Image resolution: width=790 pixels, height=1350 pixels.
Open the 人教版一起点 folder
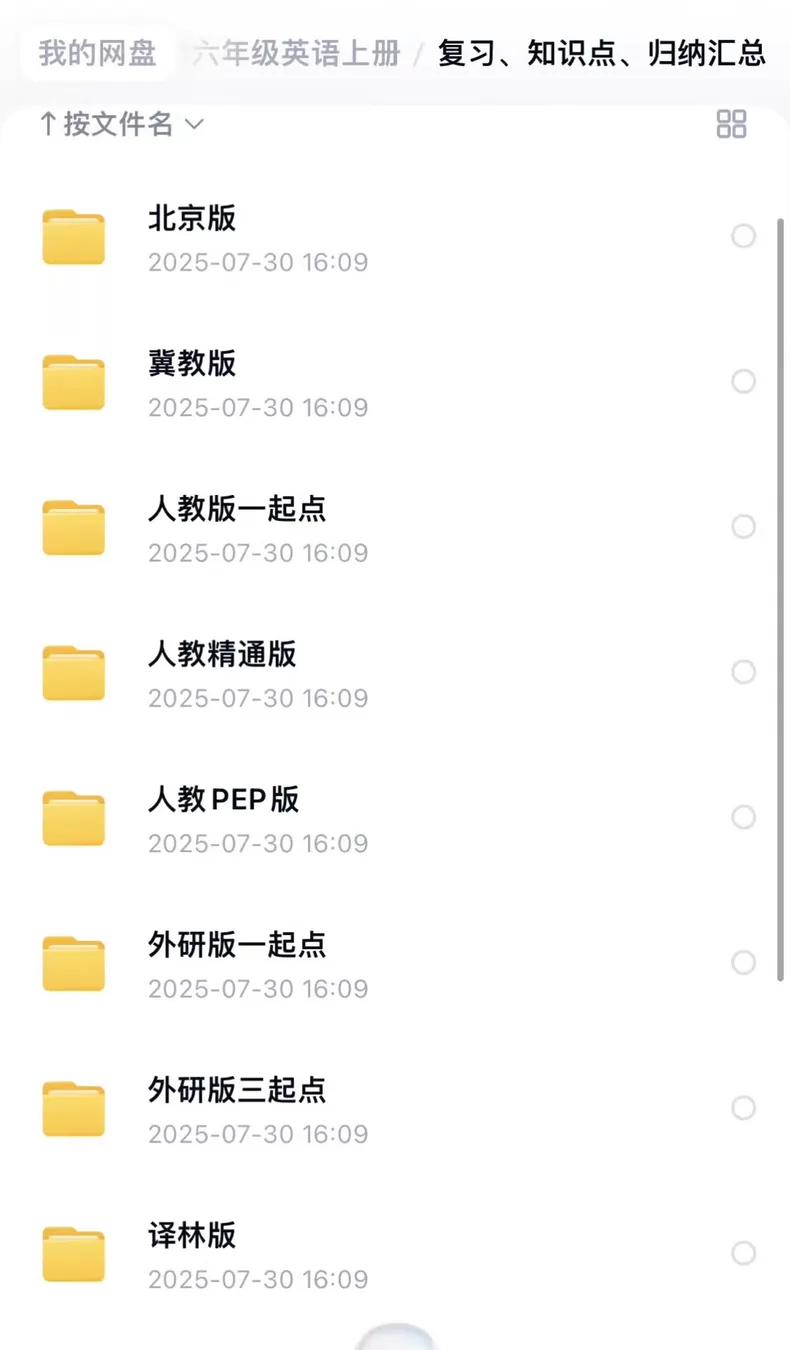point(237,509)
